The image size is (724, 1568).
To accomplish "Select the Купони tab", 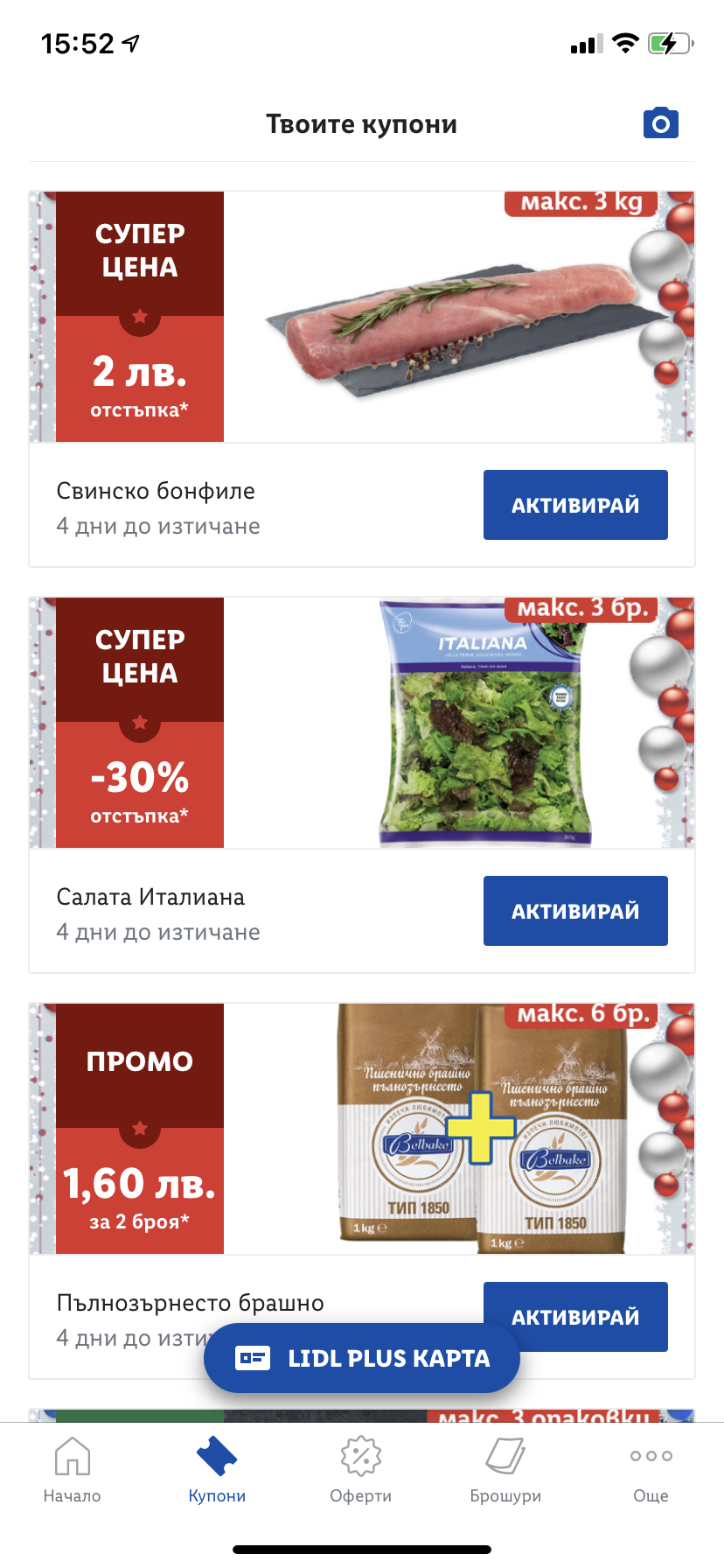I will click(x=217, y=1471).
